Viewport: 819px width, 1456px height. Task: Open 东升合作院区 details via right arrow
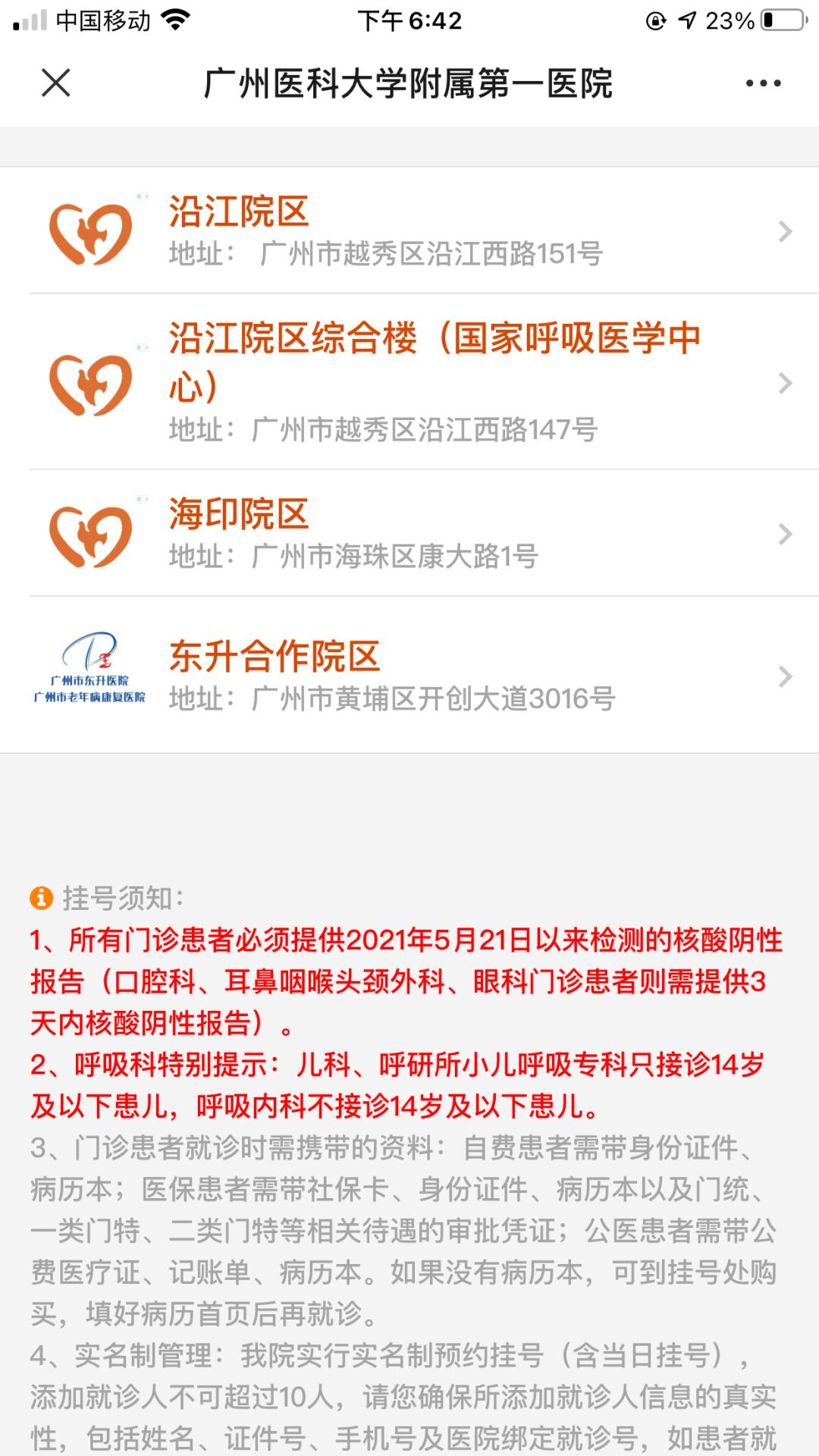pos(783,675)
